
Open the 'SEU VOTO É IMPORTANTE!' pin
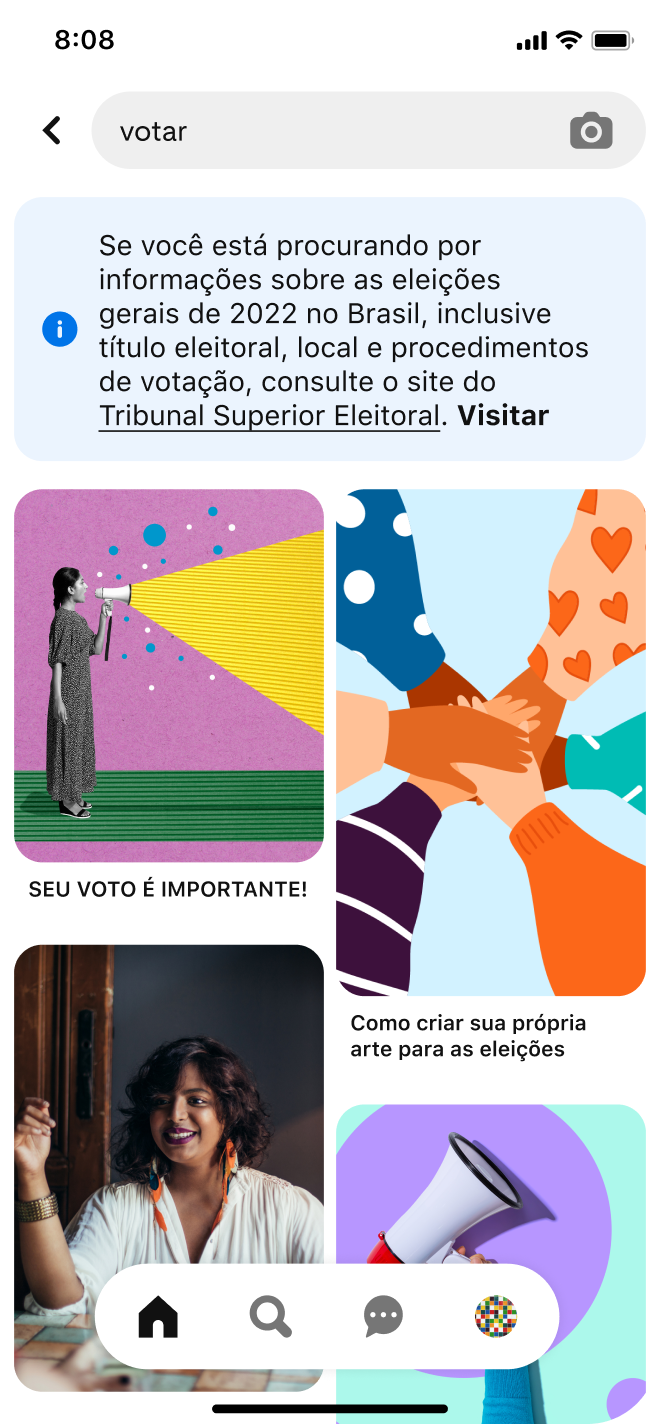point(169,676)
